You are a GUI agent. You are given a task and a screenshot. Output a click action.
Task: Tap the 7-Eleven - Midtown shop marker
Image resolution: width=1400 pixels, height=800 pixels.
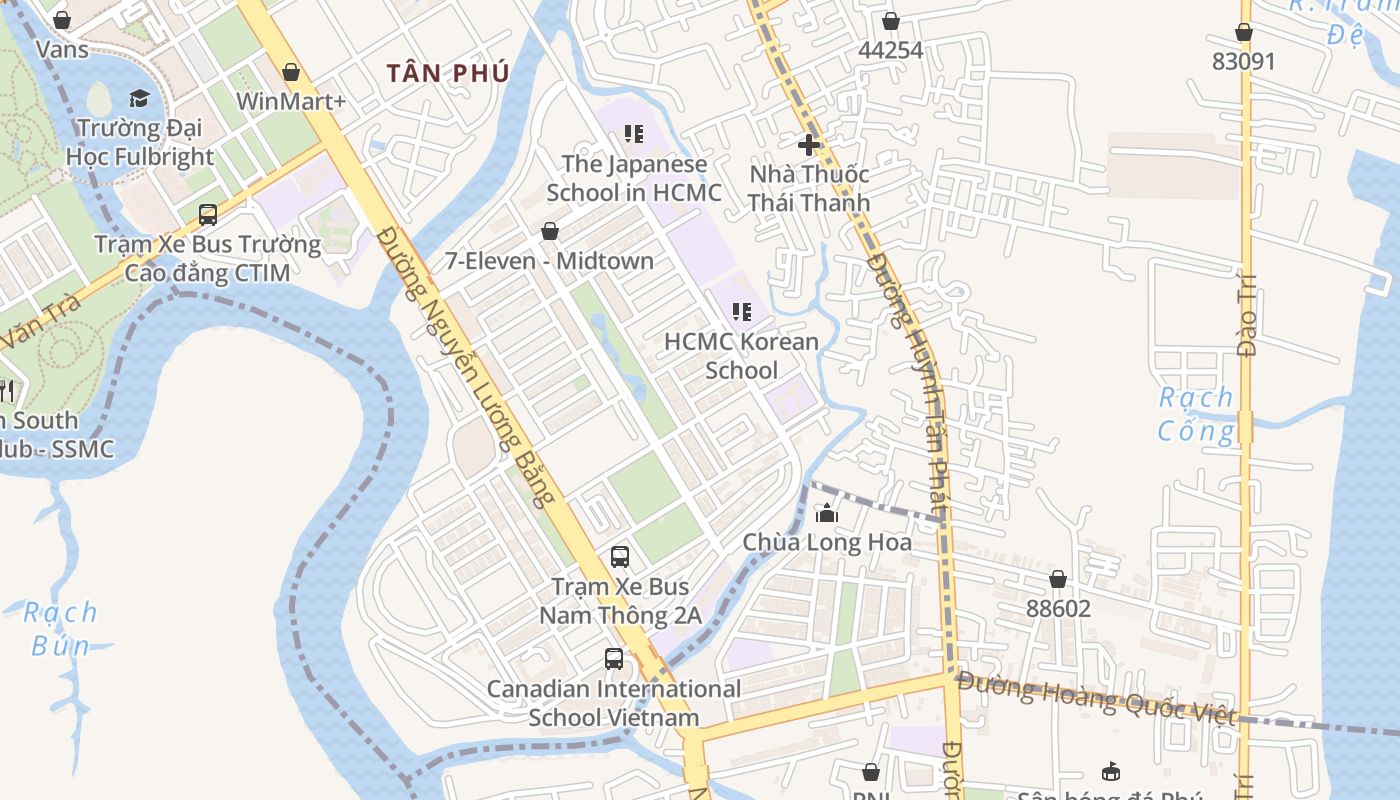(549, 231)
